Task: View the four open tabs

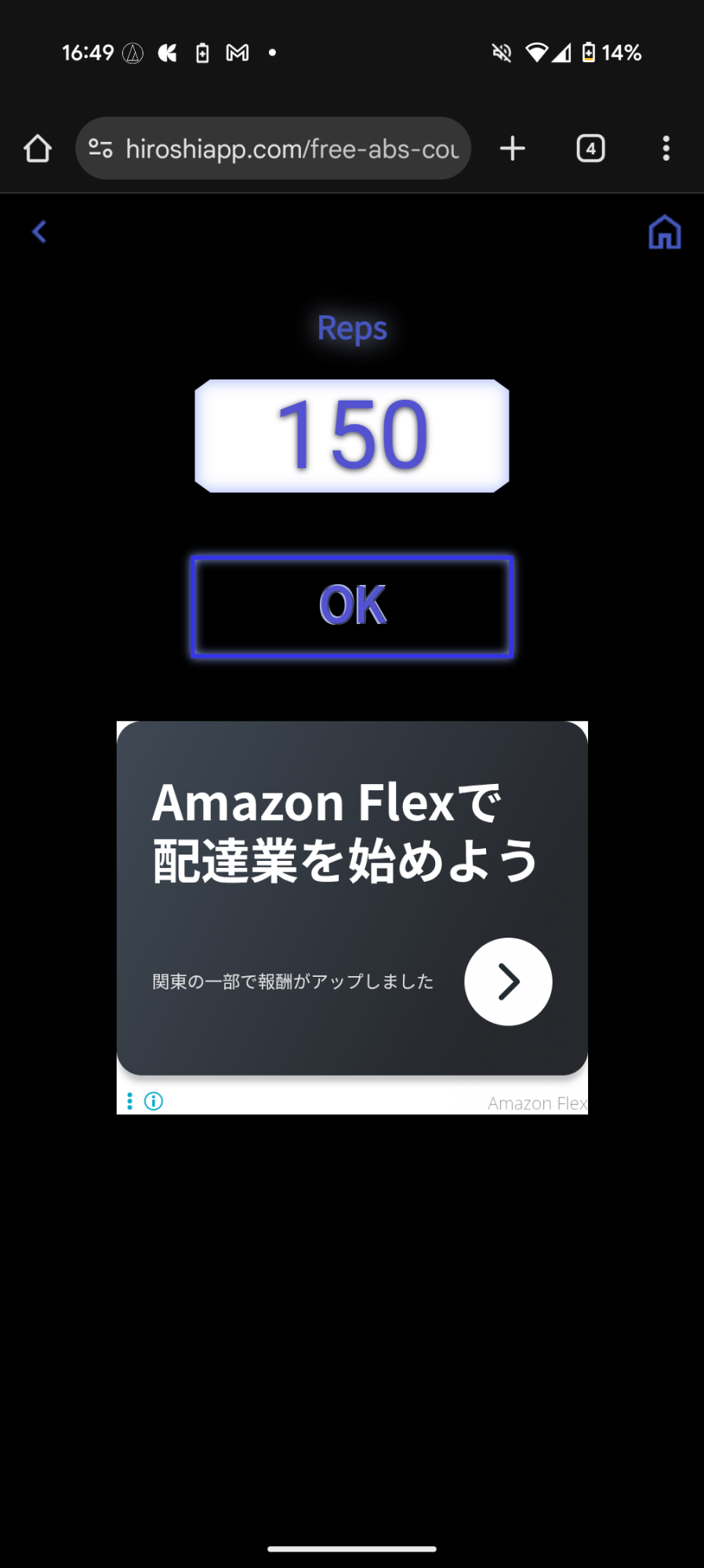Action: pos(590,148)
